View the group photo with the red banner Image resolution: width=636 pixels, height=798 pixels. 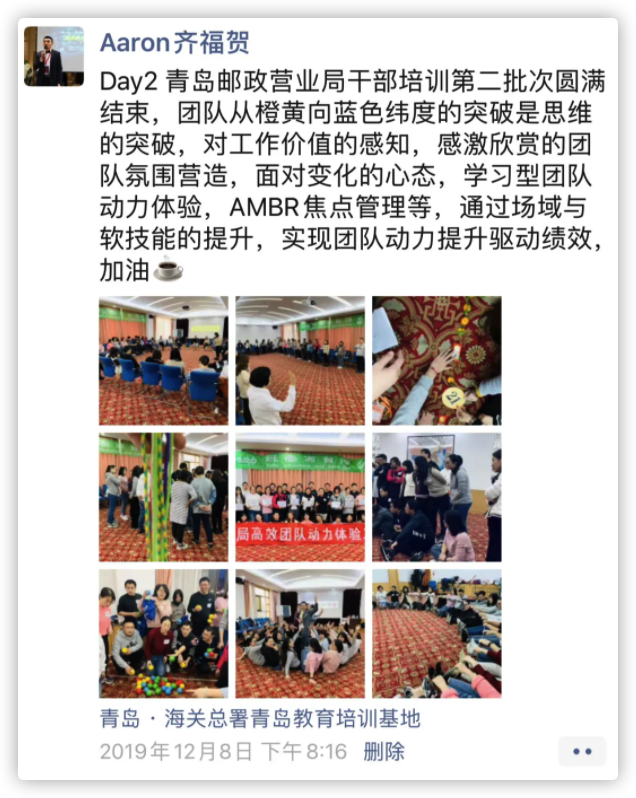[x=300, y=497]
